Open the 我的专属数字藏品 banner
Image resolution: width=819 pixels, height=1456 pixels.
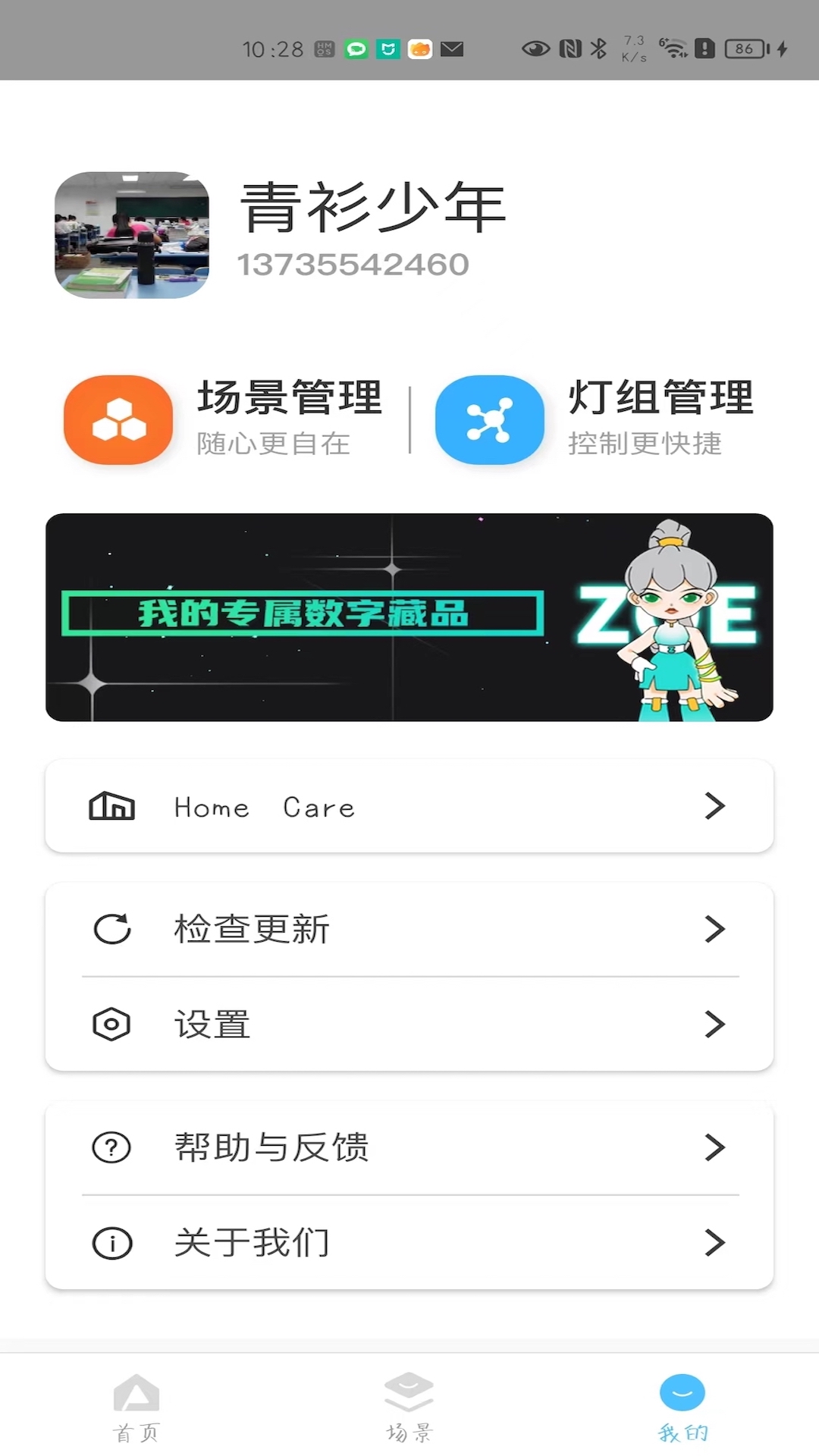pos(409,616)
